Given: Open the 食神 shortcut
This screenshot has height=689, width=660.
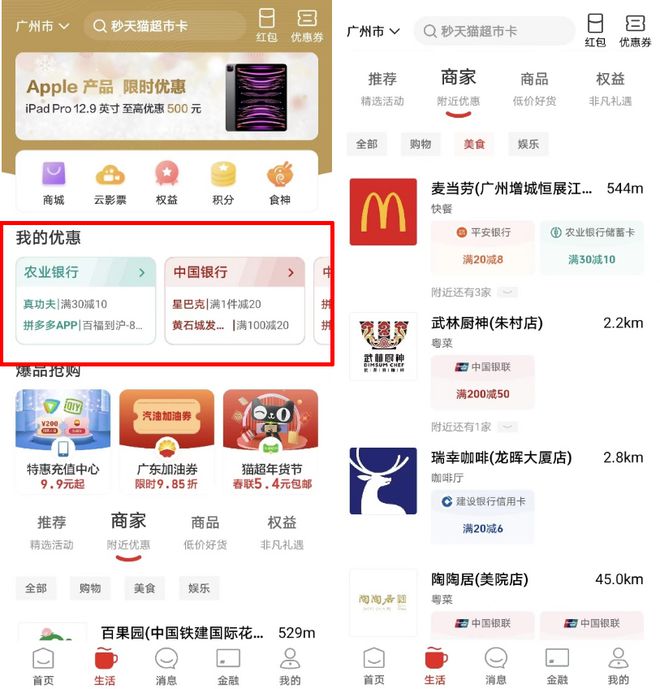Looking at the screenshot, I should point(280,184).
